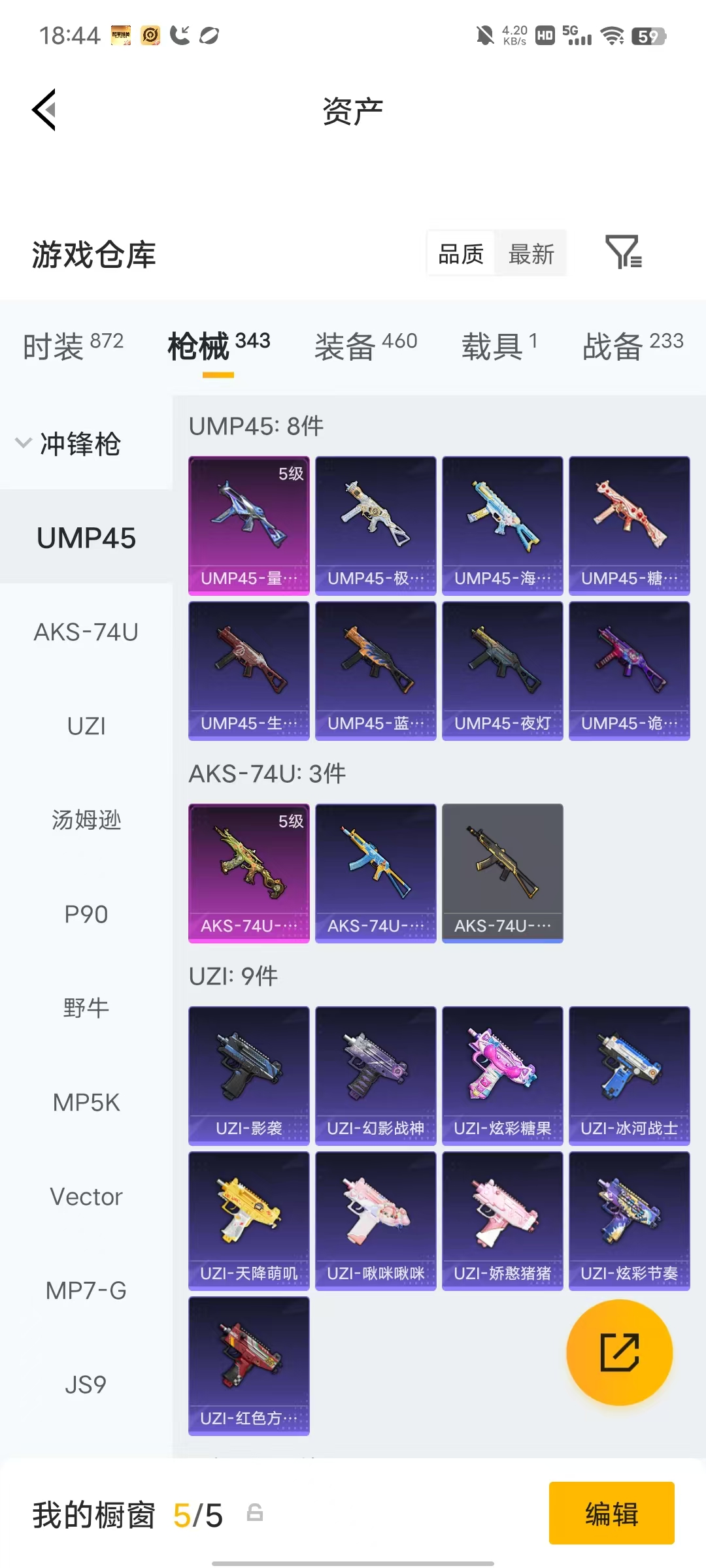Select 汤姆逊 in the side list
706x1568 pixels.
[86, 820]
